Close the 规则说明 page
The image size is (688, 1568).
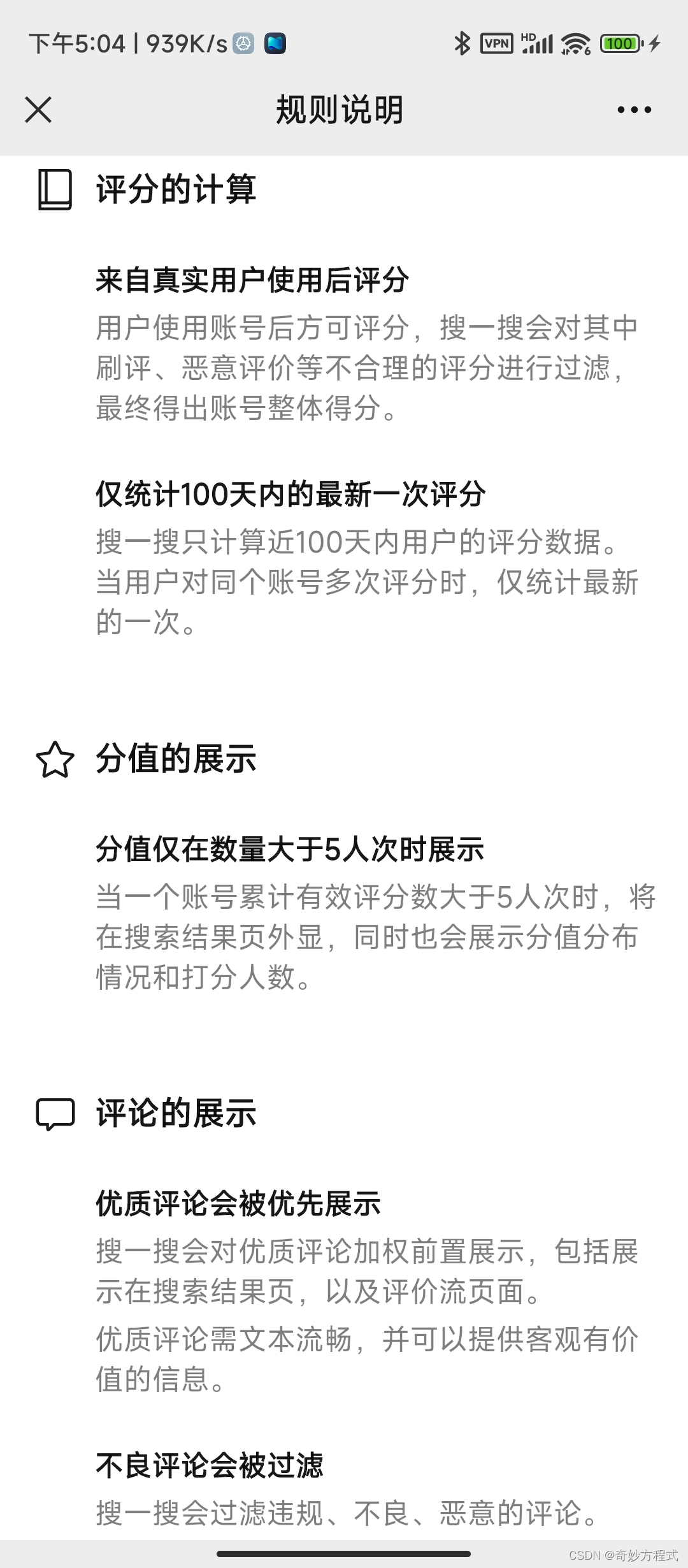38,110
